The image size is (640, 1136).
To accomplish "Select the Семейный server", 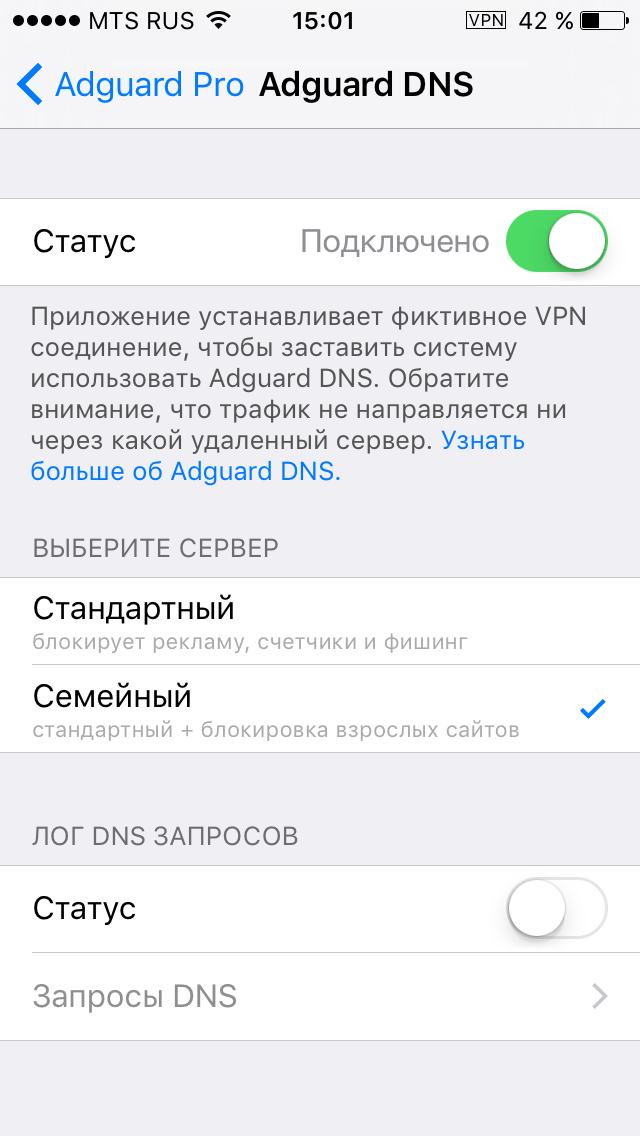I will pos(320,709).
